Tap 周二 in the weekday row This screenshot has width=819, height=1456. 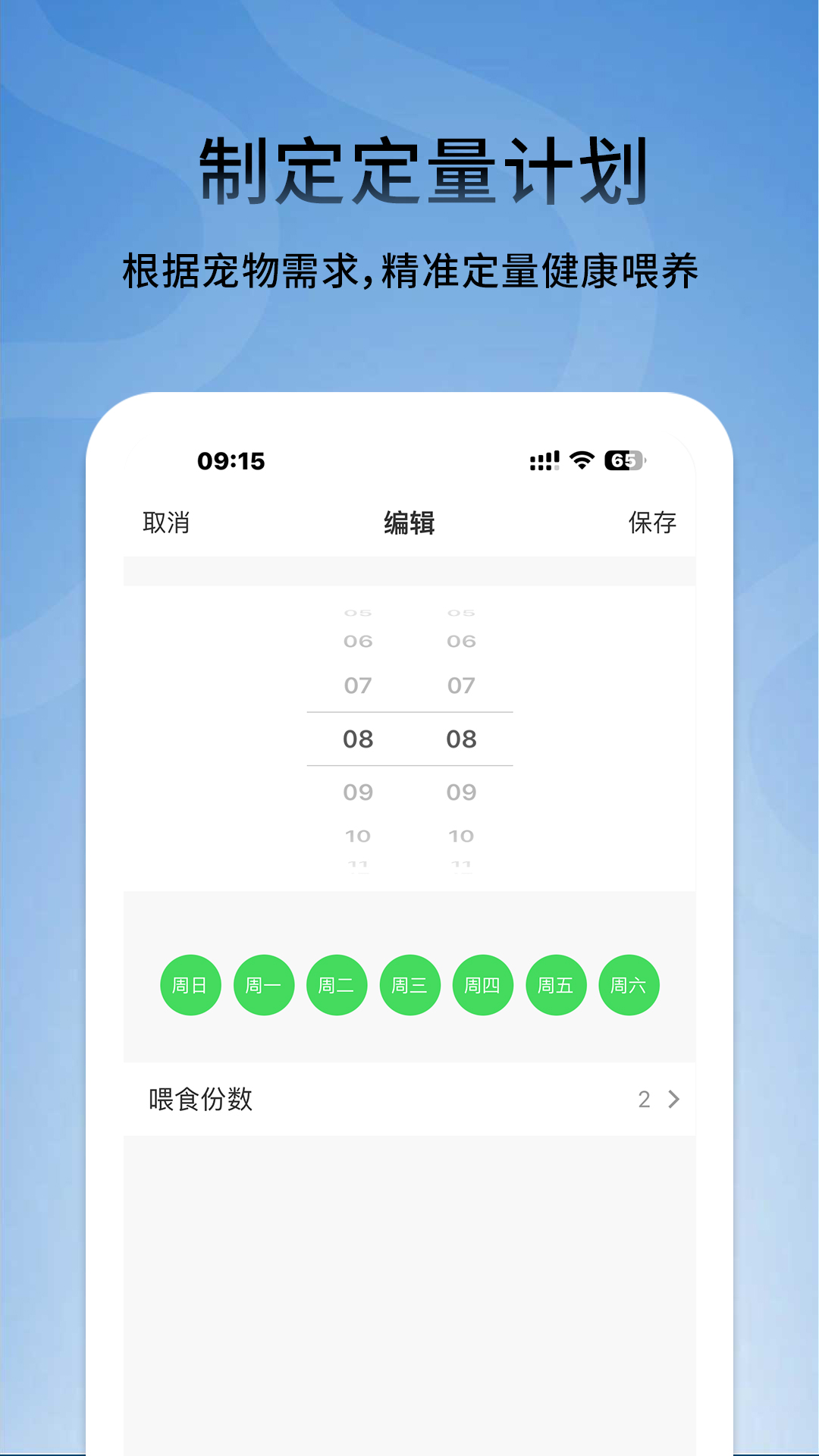point(337,984)
